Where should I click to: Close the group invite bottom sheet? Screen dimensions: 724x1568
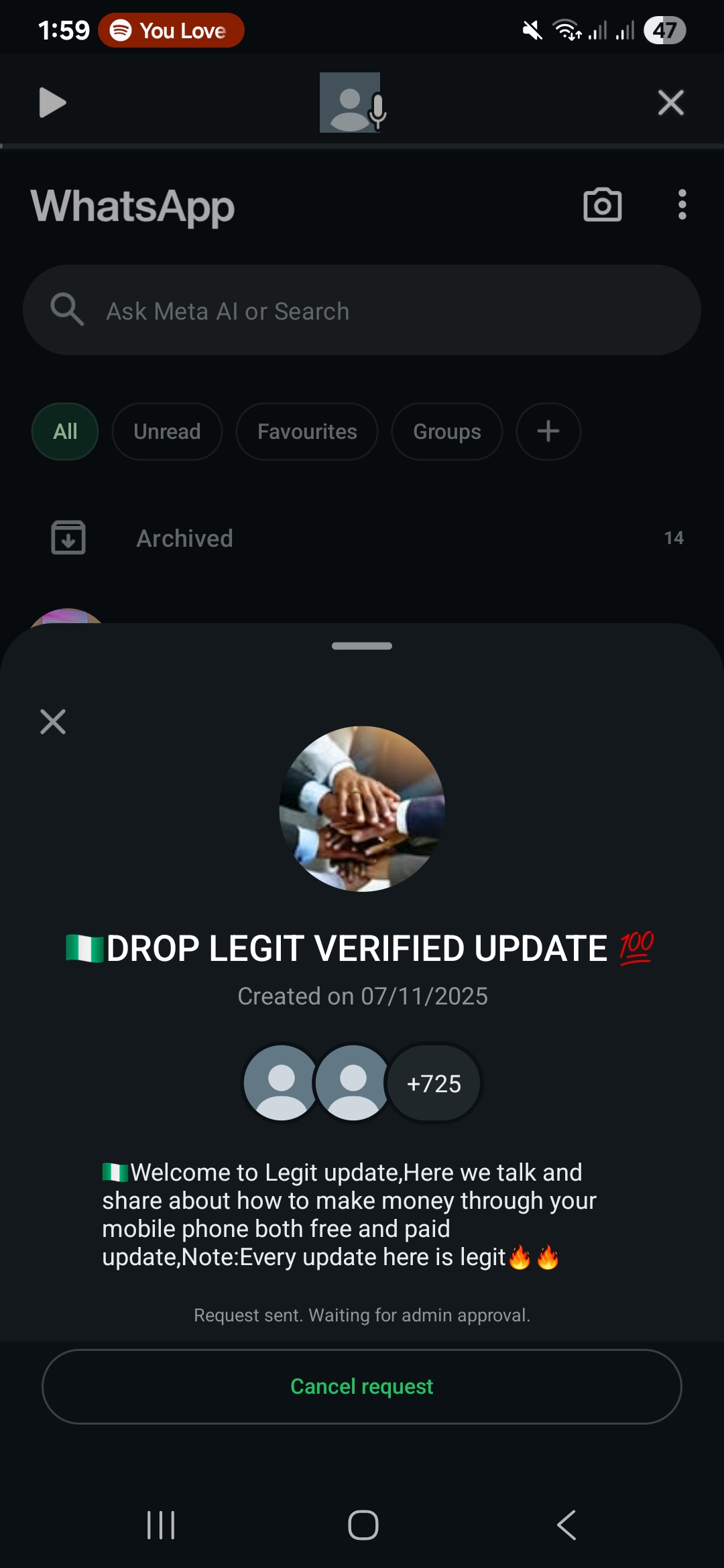click(53, 722)
